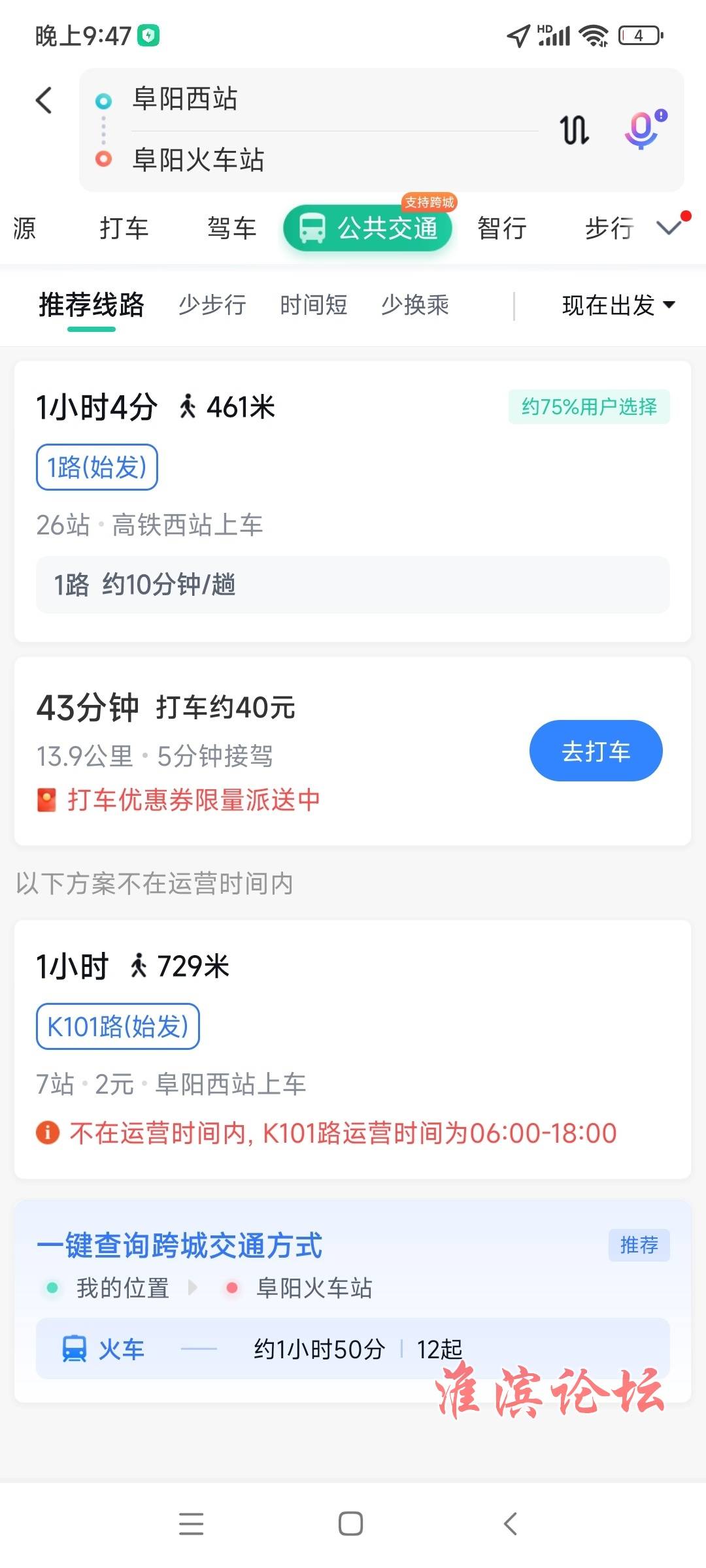Filter routes by 时间短
This screenshot has width=706, height=1568.
pyautogui.click(x=314, y=305)
